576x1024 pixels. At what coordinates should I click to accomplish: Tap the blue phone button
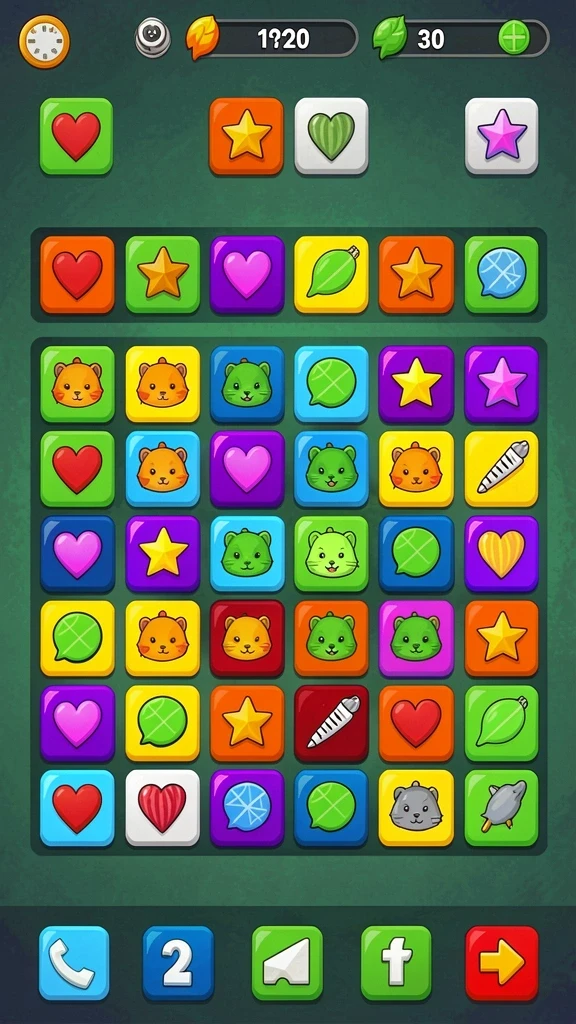pos(74,963)
